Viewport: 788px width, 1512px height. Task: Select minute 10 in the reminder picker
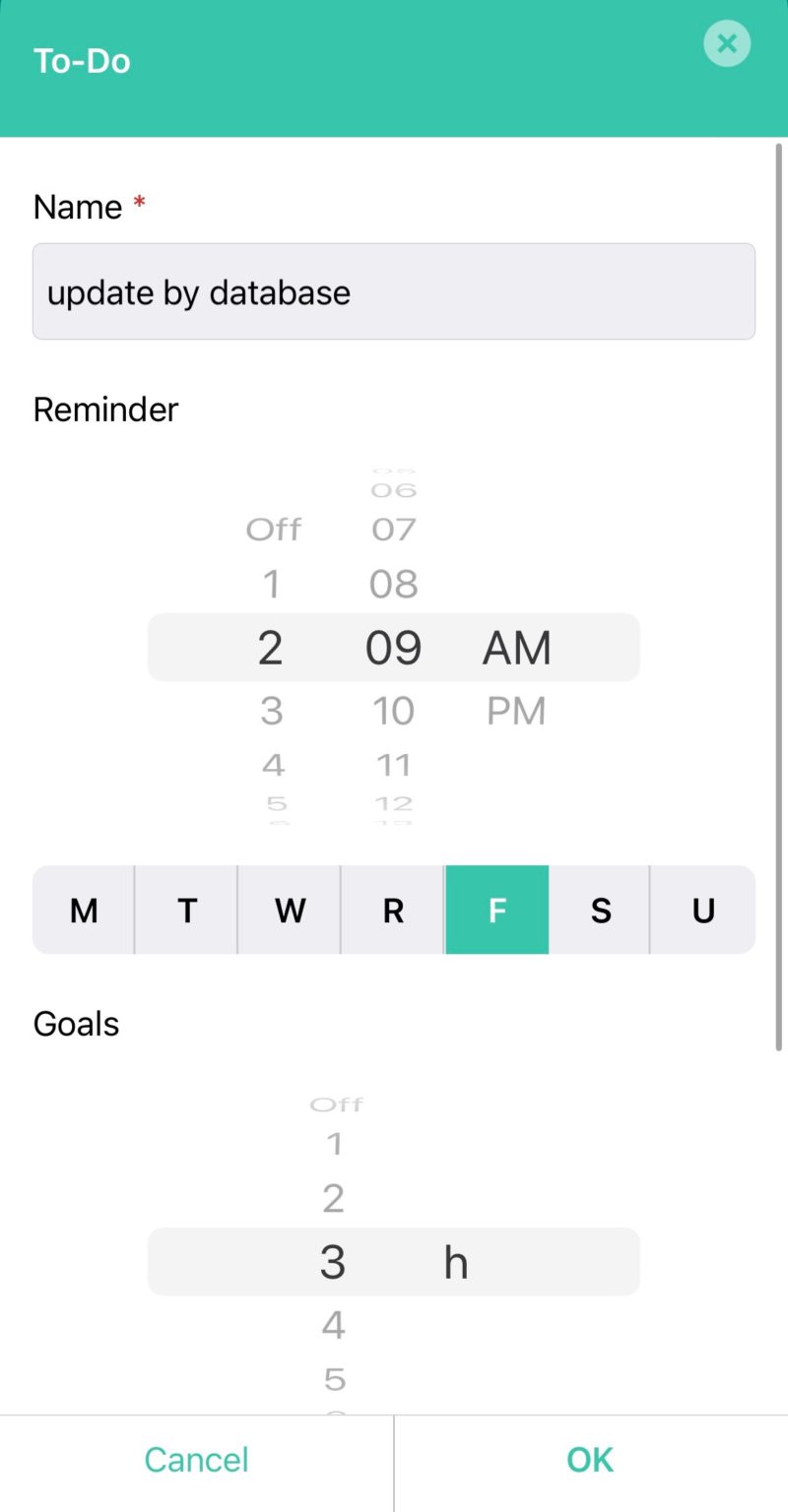point(394,711)
